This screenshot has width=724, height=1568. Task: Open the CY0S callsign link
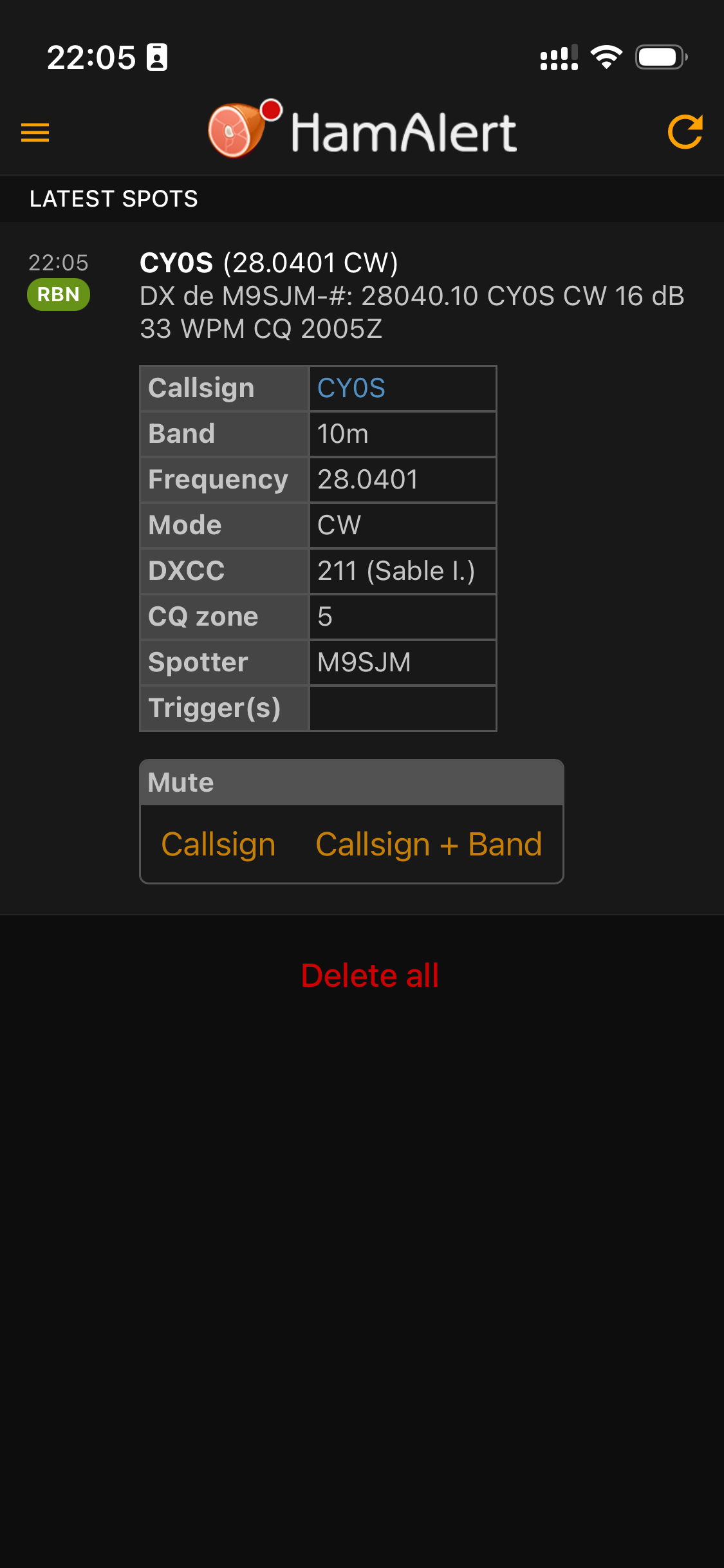[x=351, y=388]
